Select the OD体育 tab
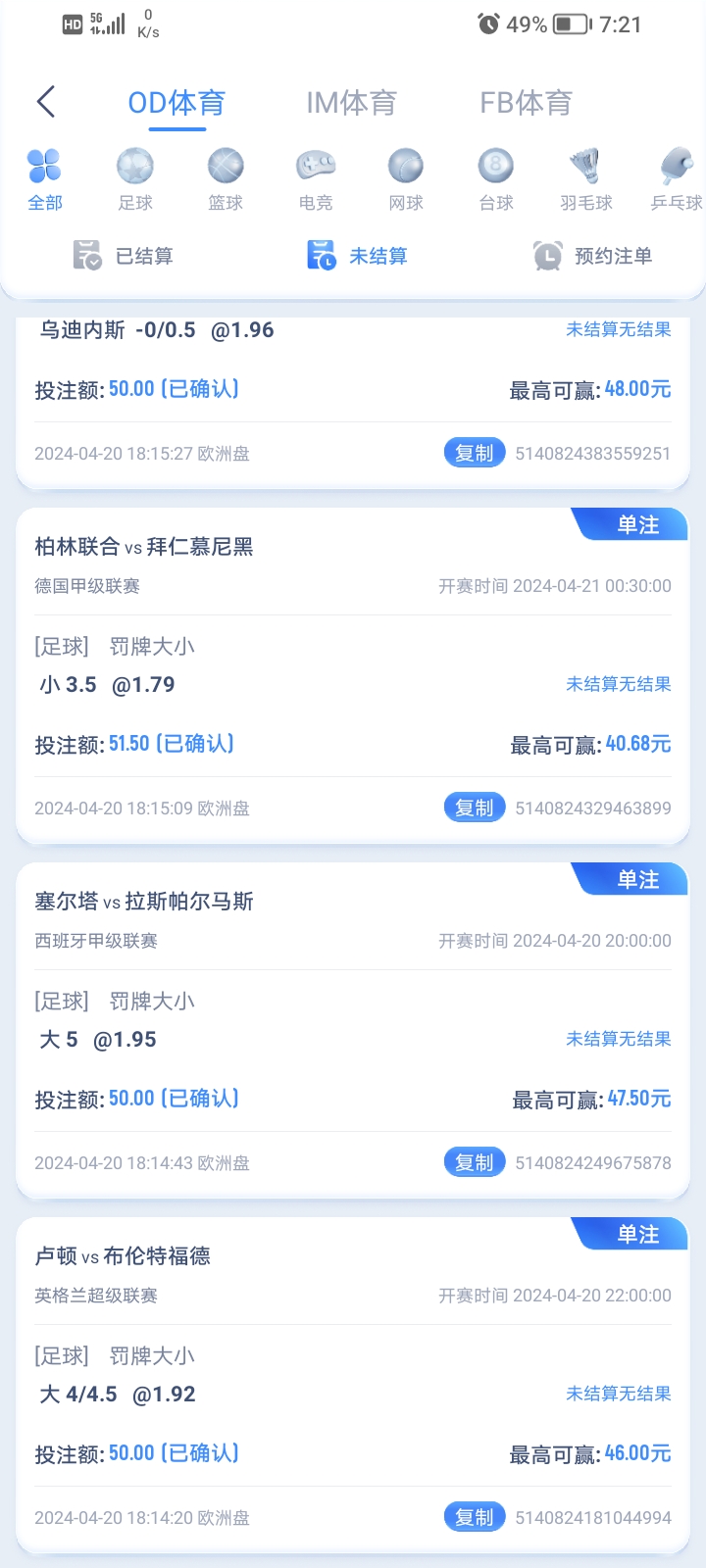Viewport: 706px width, 1568px height. click(176, 103)
